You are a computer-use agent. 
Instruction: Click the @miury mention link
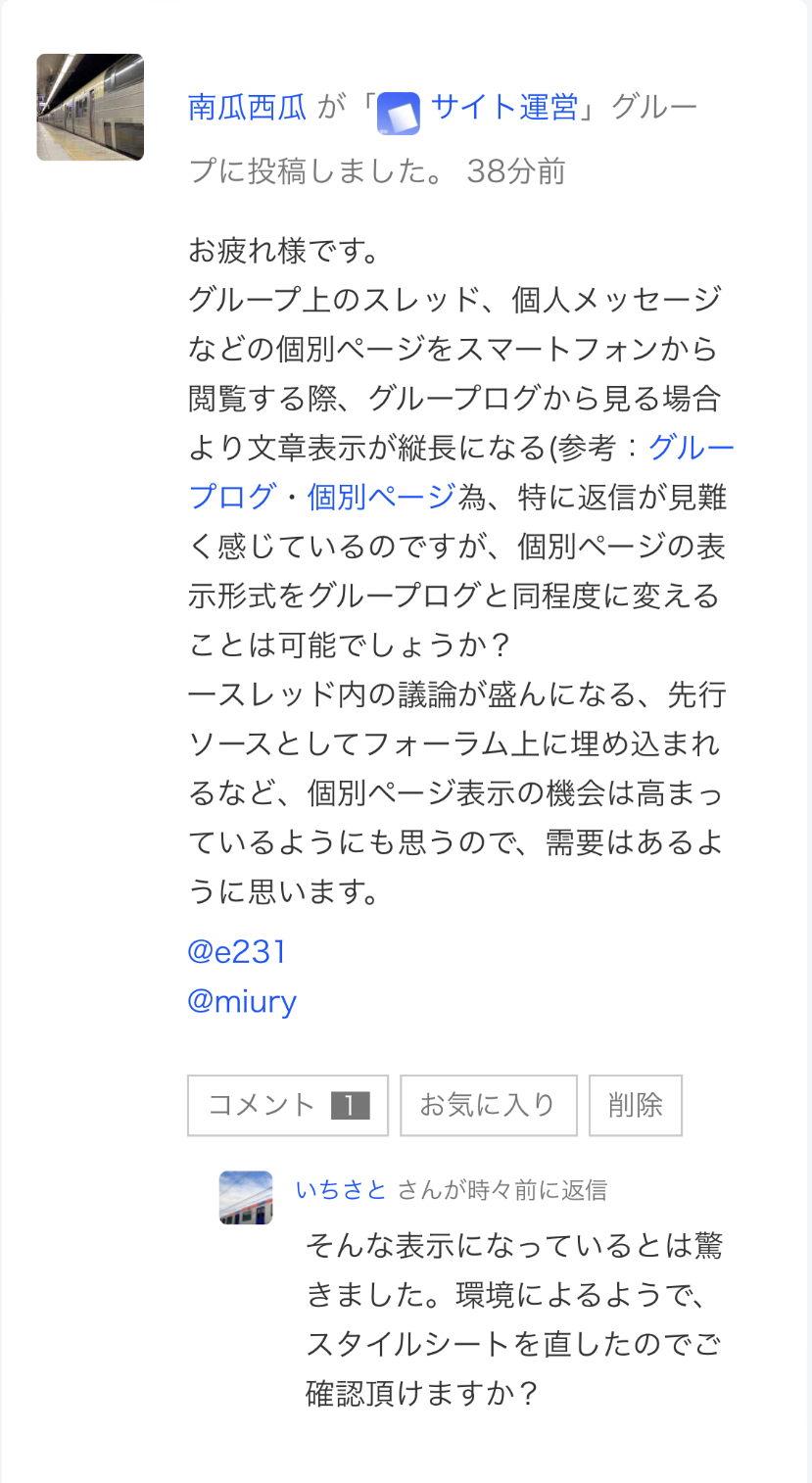point(242,1000)
